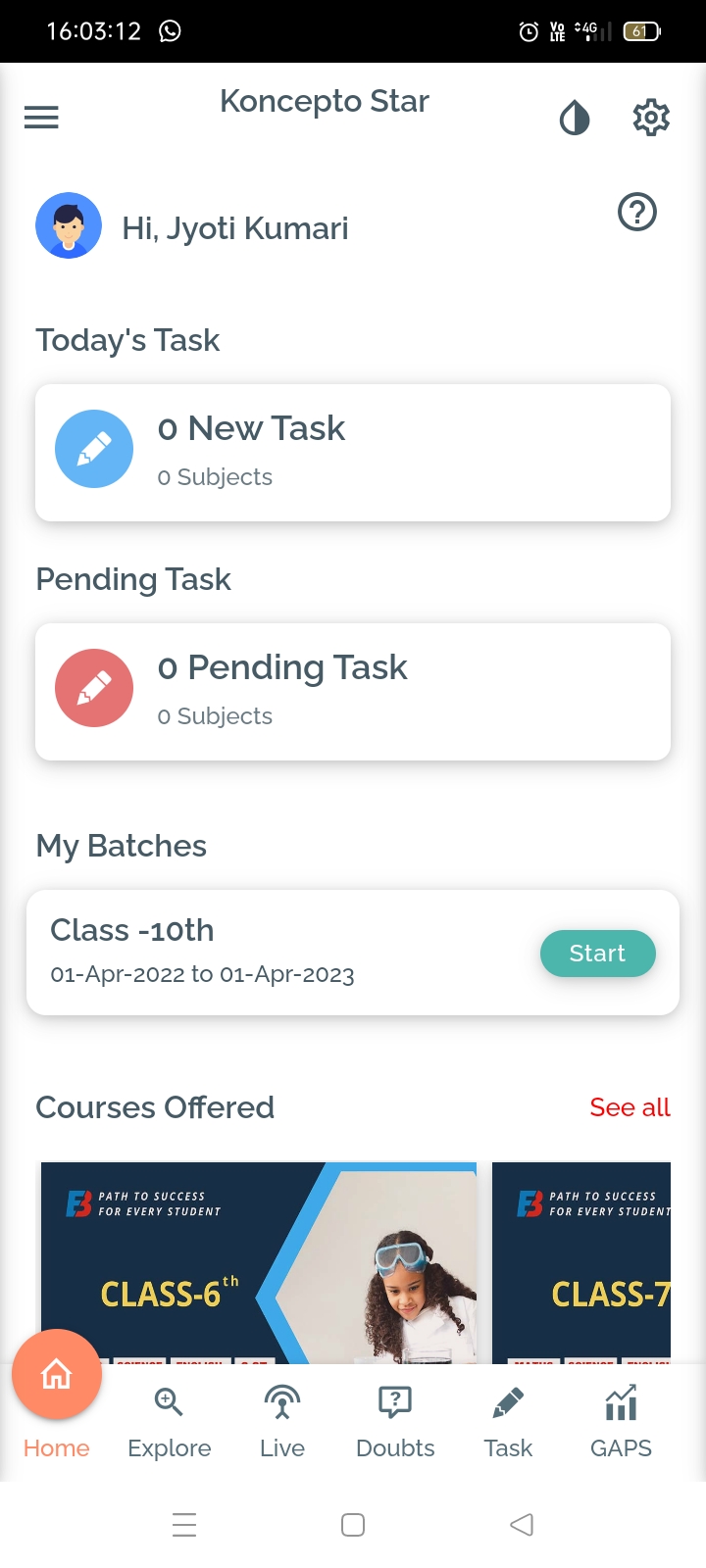Switch to the Live tab

pyautogui.click(x=282, y=1423)
